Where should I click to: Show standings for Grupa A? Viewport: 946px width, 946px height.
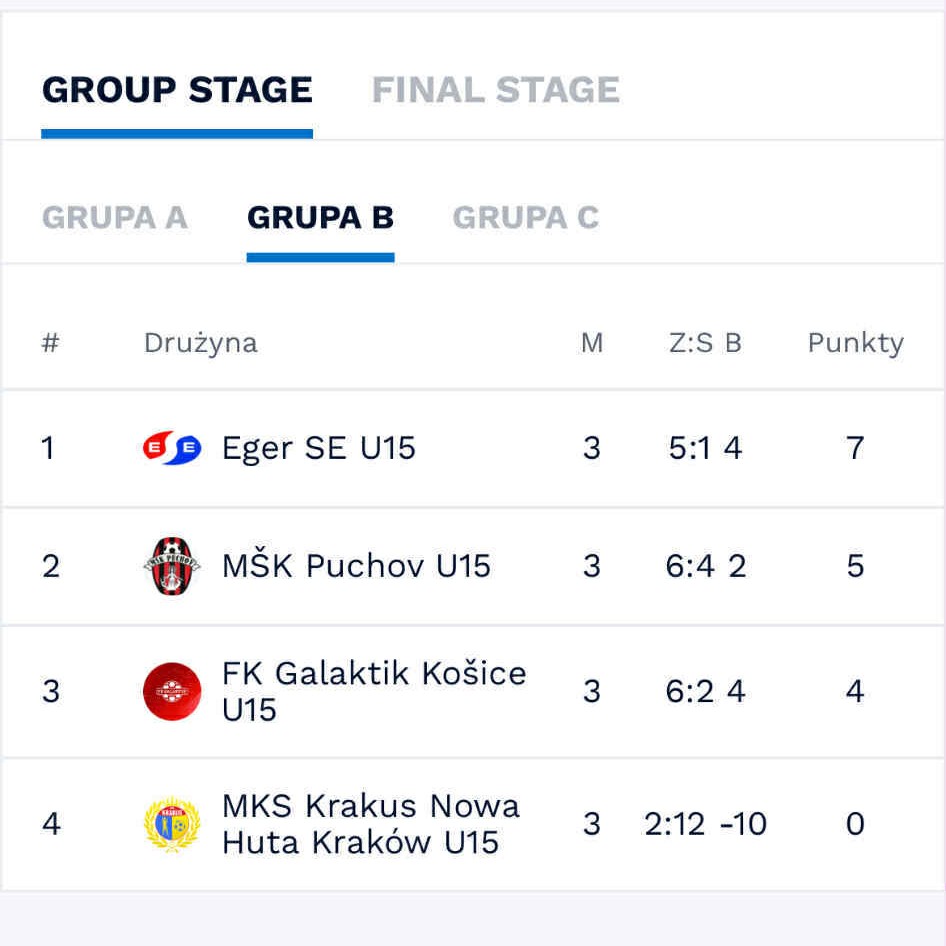(114, 217)
